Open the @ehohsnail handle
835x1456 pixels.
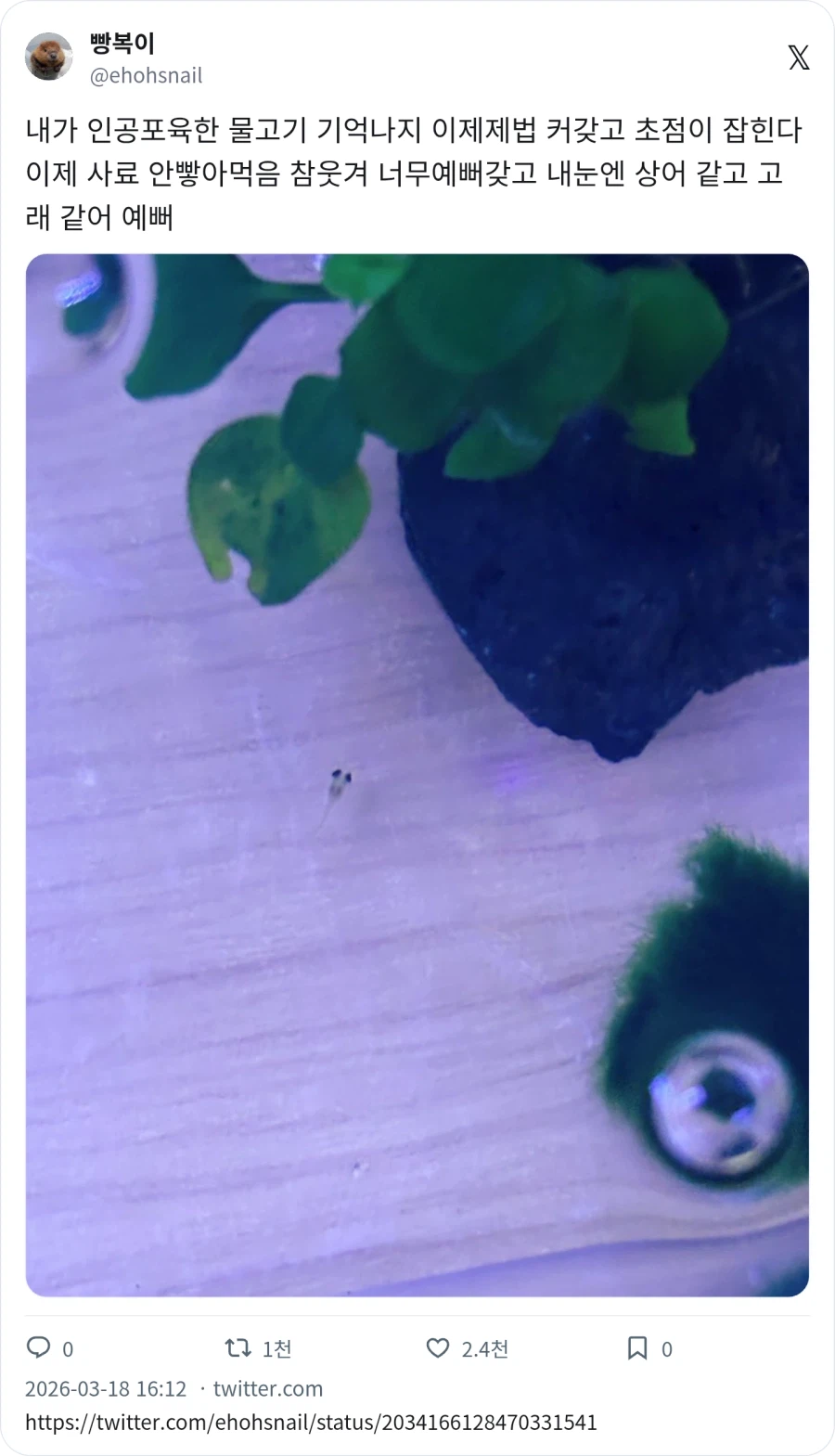(146, 76)
